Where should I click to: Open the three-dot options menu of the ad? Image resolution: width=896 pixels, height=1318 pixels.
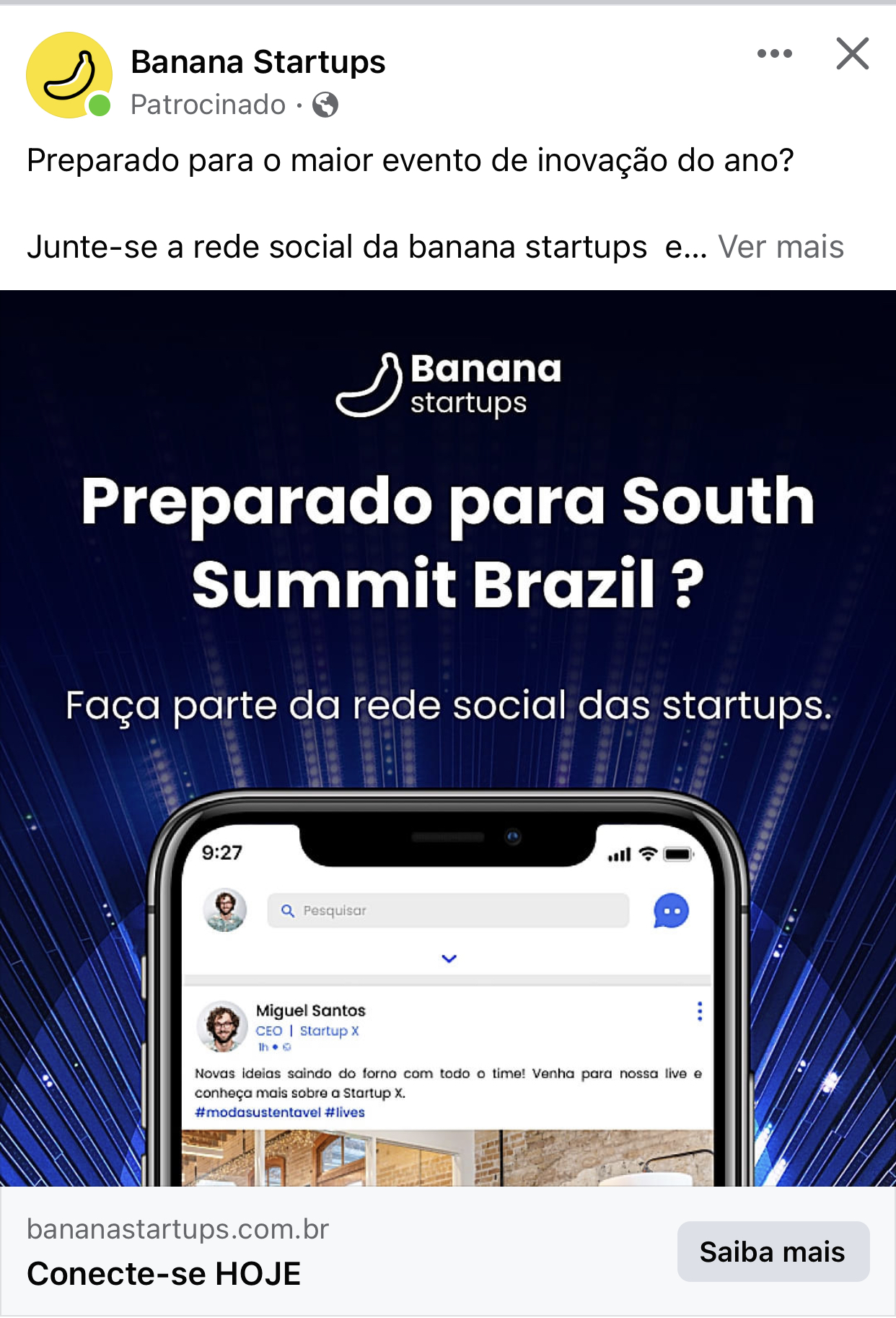point(776,53)
